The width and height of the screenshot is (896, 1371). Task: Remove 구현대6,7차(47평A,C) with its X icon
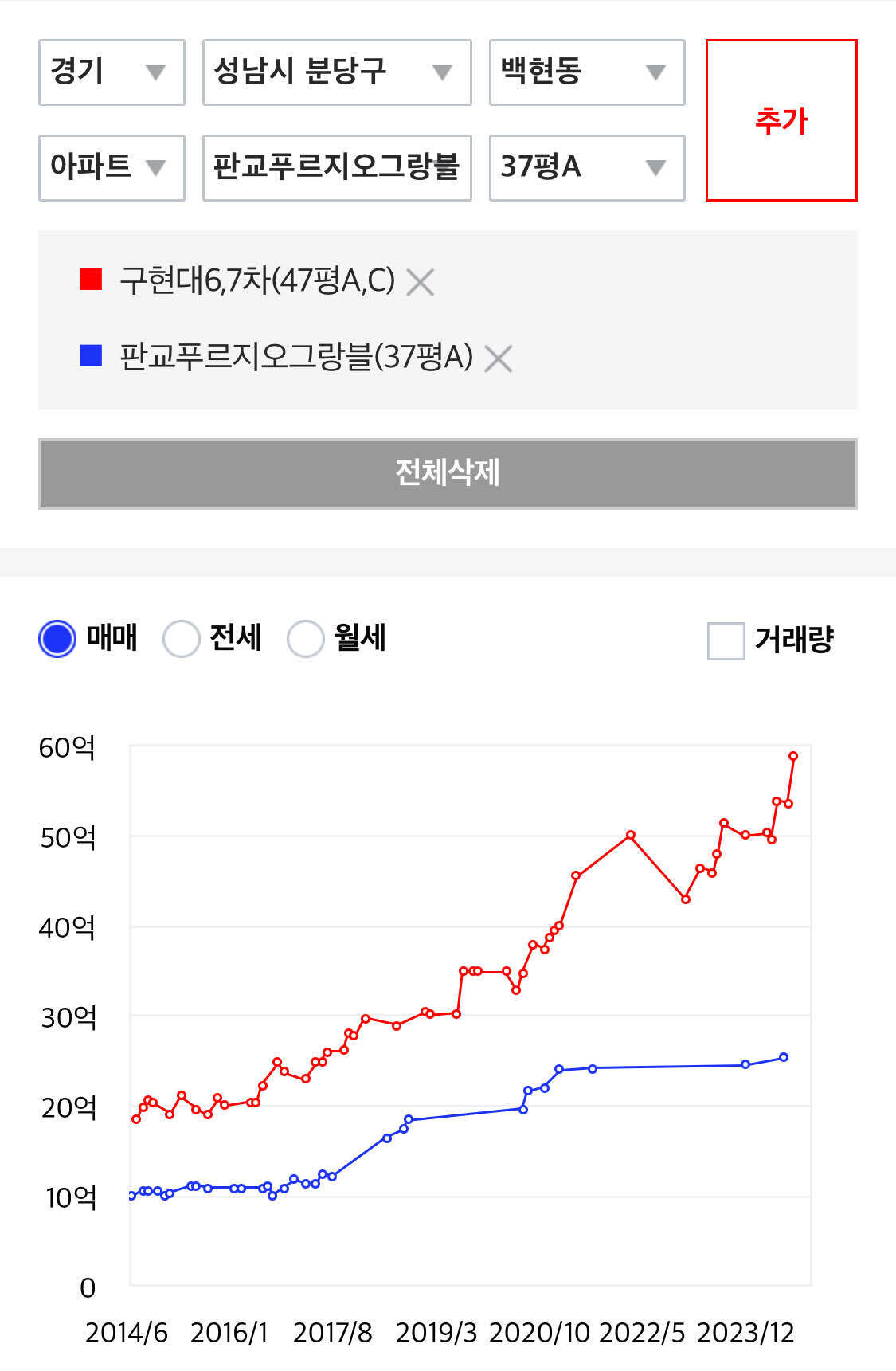tap(423, 283)
